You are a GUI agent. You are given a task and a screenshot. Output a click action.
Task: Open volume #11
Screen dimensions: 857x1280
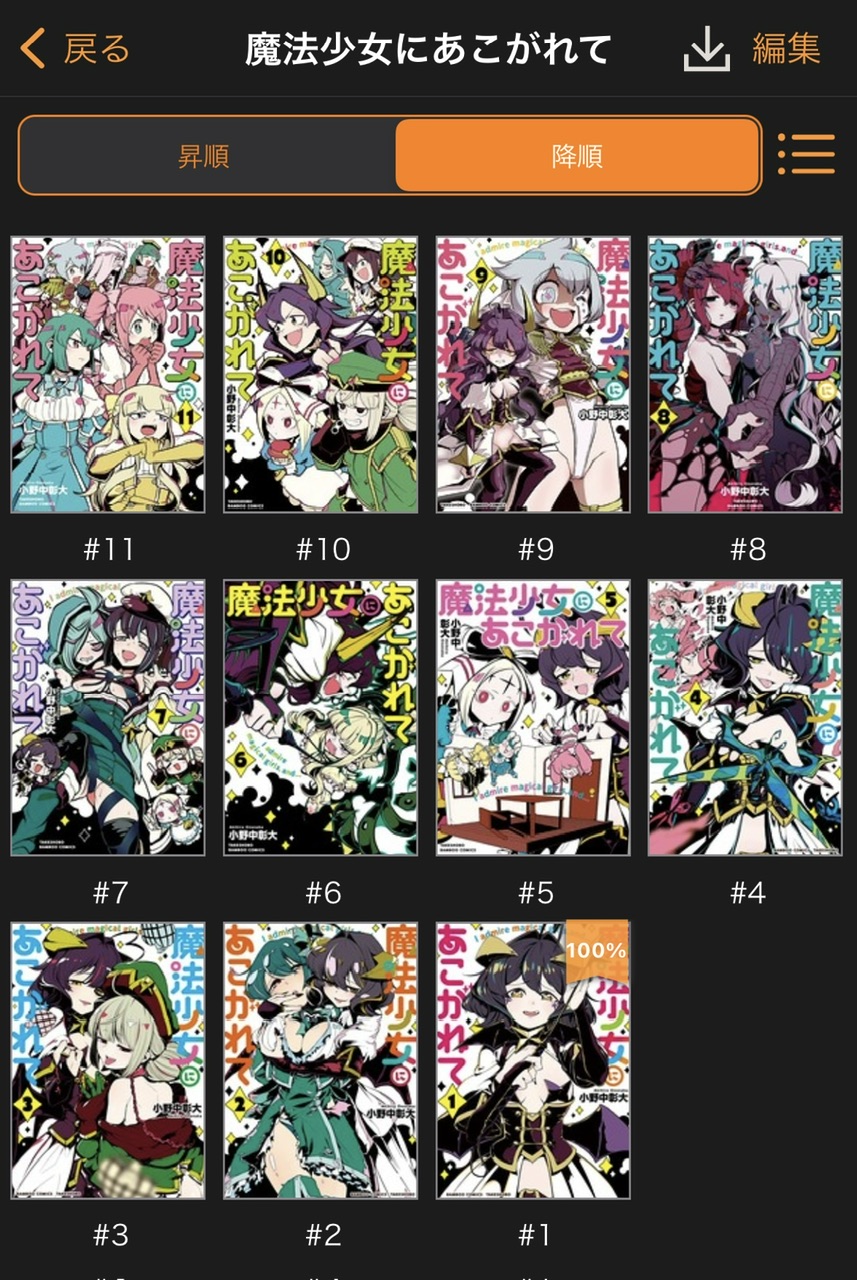coord(108,375)
